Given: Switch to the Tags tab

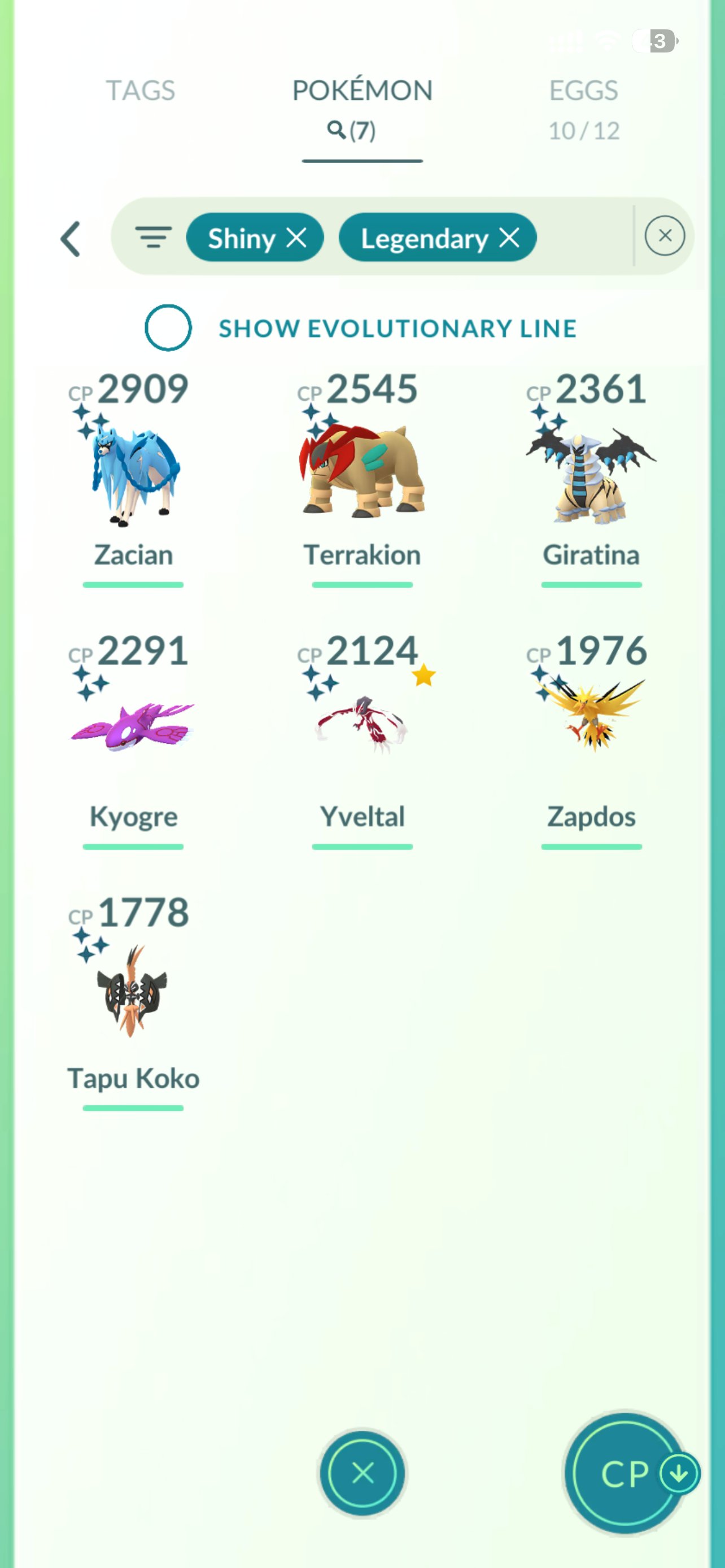Looking at the screenshot, I should (x=141, y=91).
